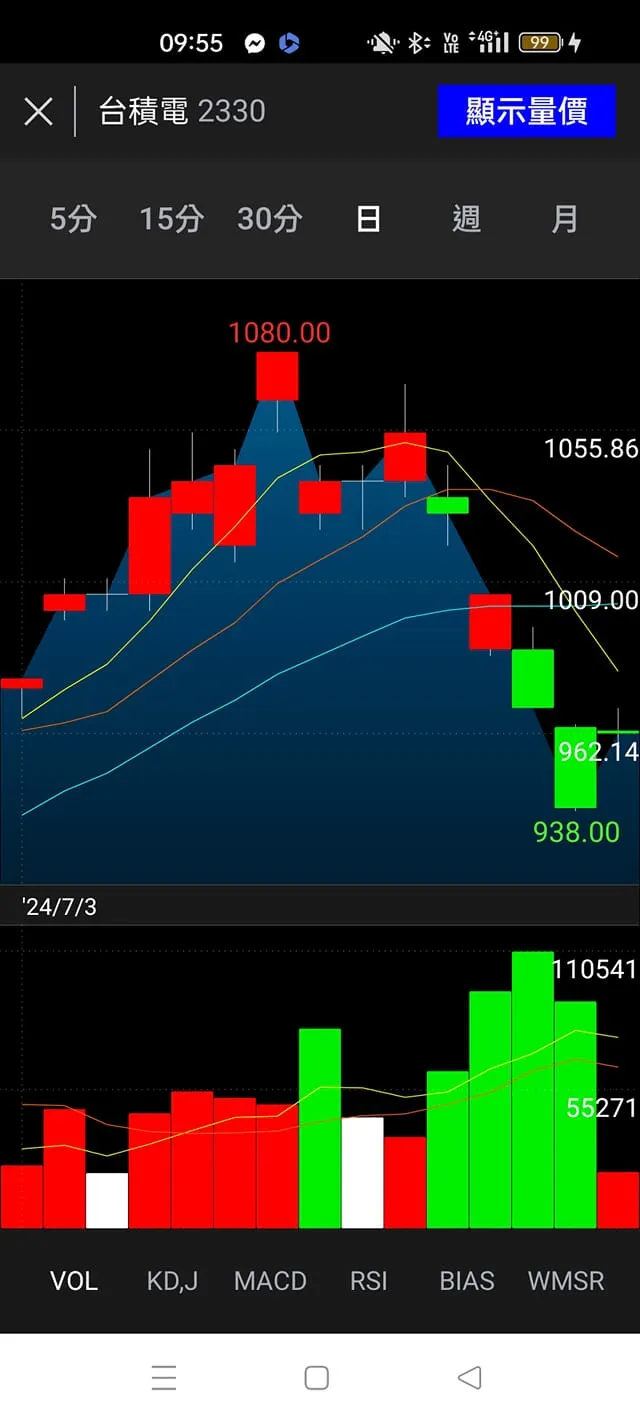Display the RSI indicator
The height and width of the screenshot is (1422, 640).
coord(368,1281)
